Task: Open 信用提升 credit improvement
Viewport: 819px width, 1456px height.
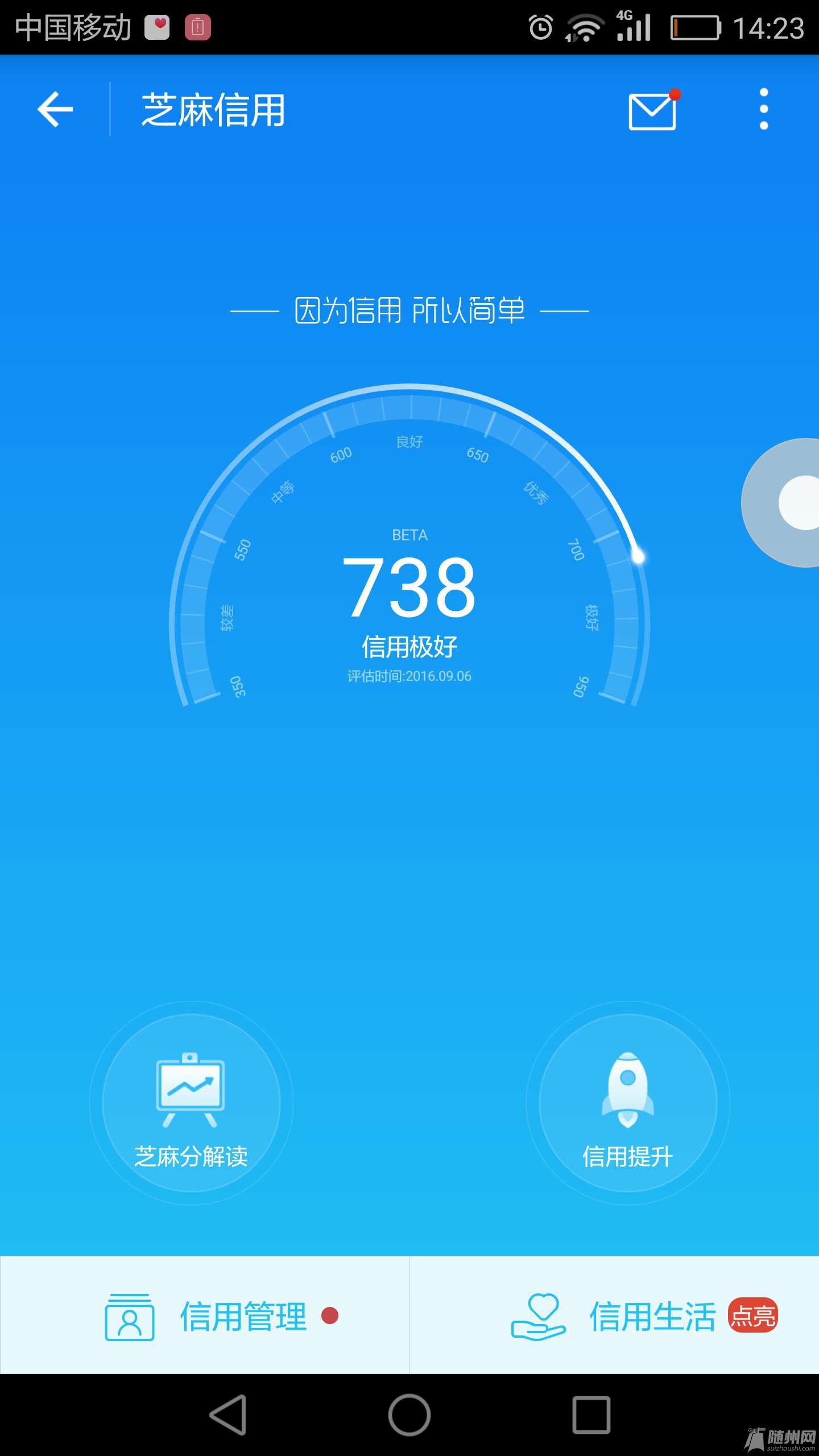Action: click(627, 1103)
